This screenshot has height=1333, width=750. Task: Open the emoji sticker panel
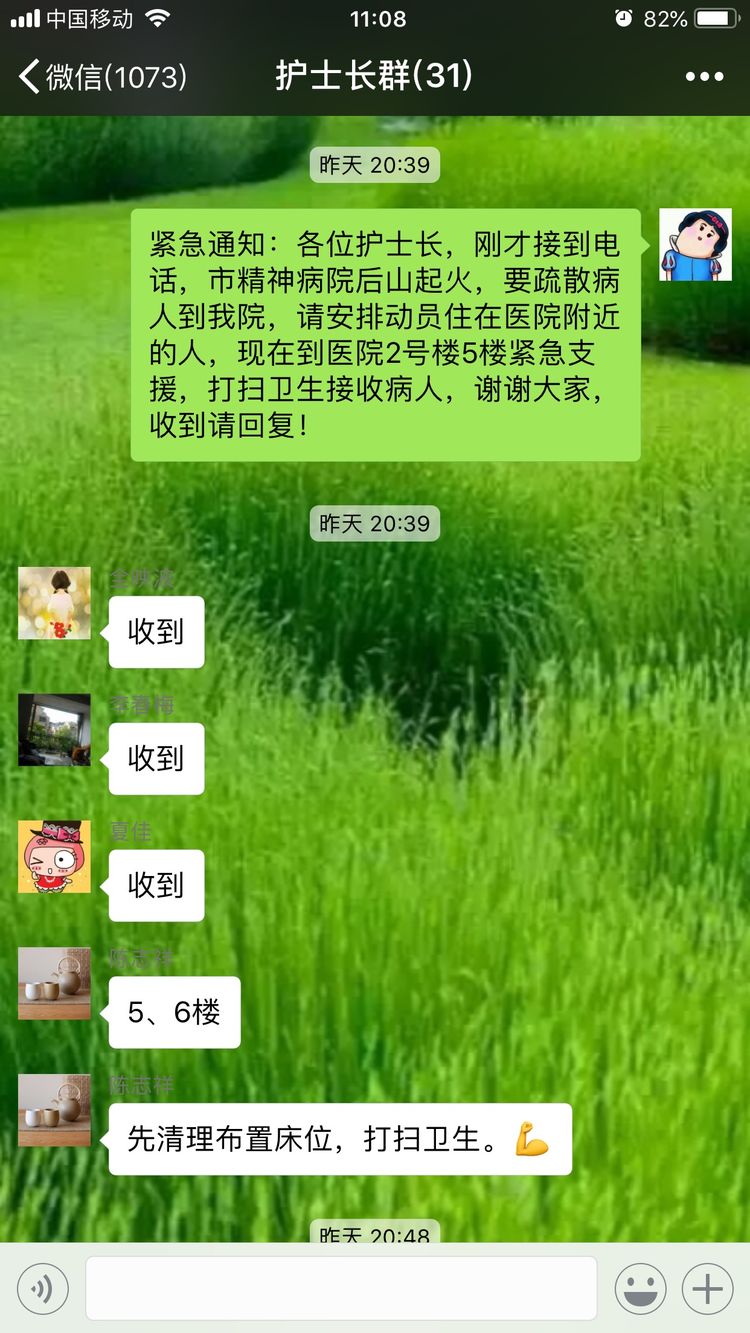(x=640, y=1289)
